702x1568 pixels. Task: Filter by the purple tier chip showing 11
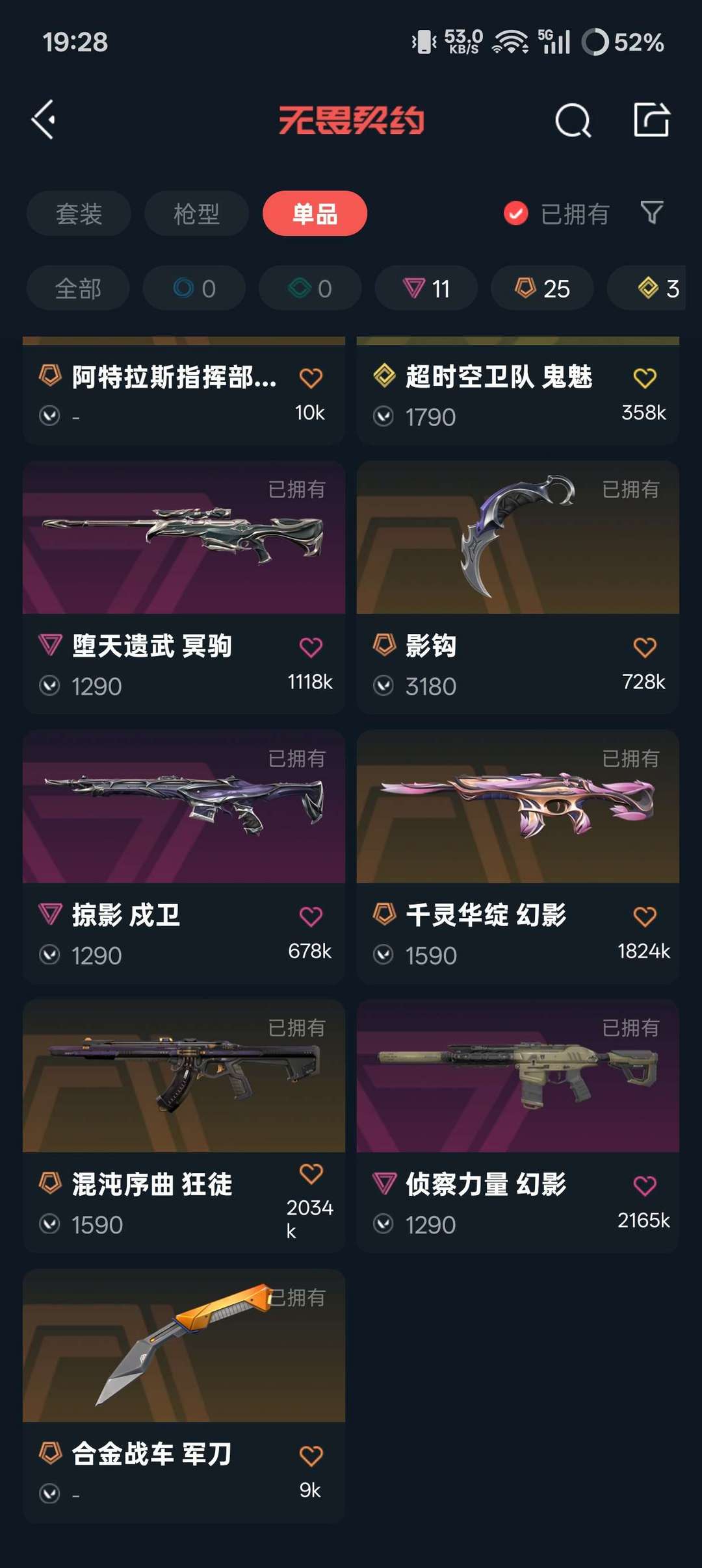(426, 288)
